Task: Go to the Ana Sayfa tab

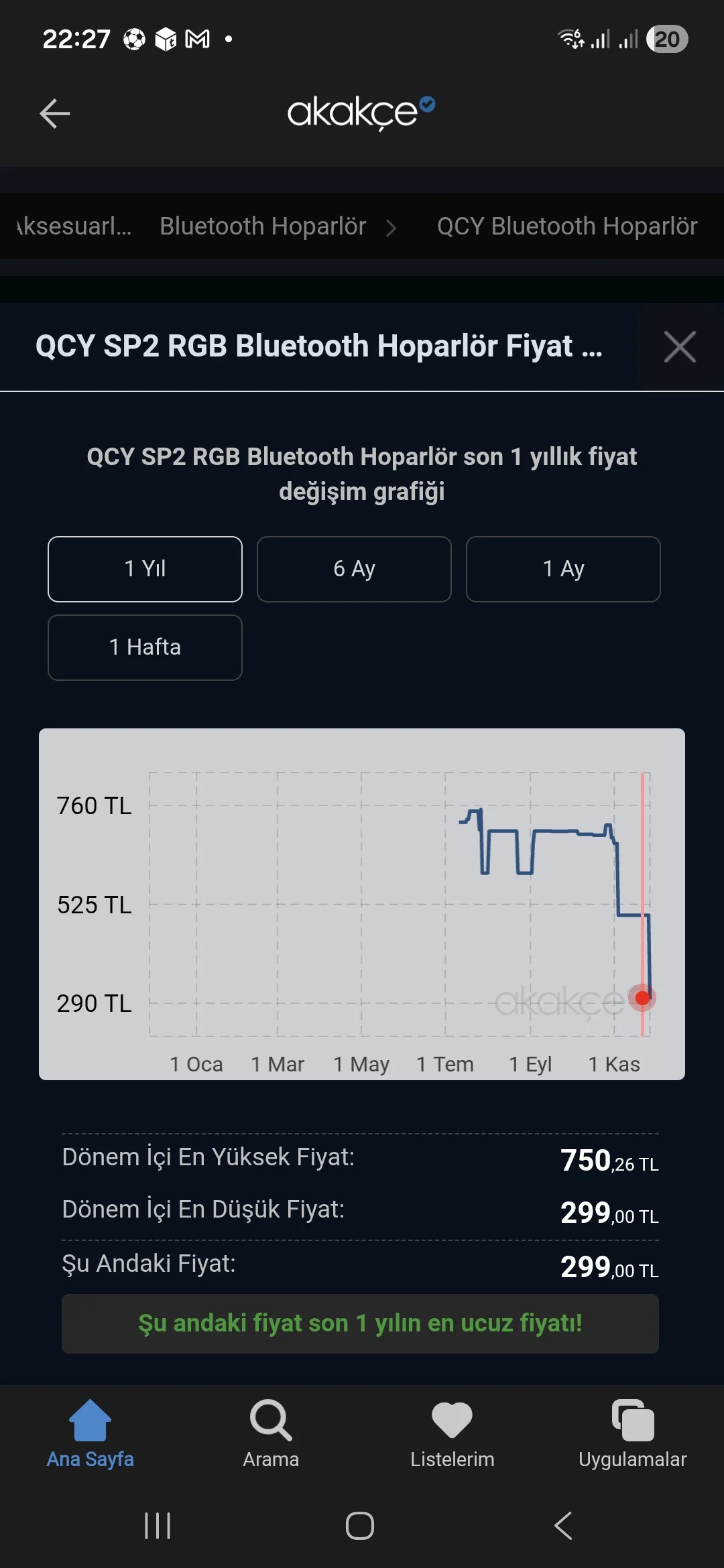Action: click(x=90, y=1434)
